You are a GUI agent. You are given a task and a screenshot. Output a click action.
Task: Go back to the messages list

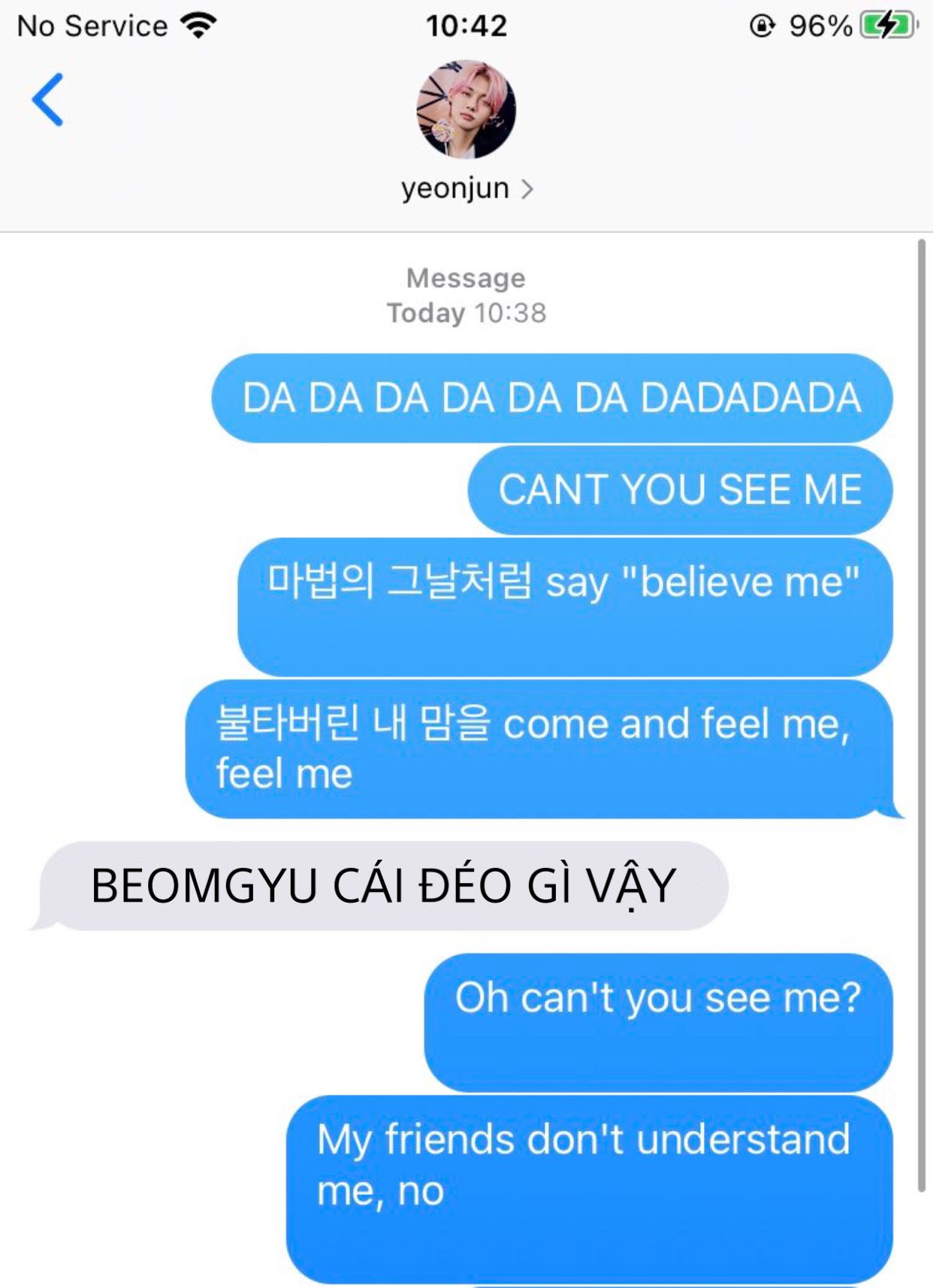coord(47,100)
